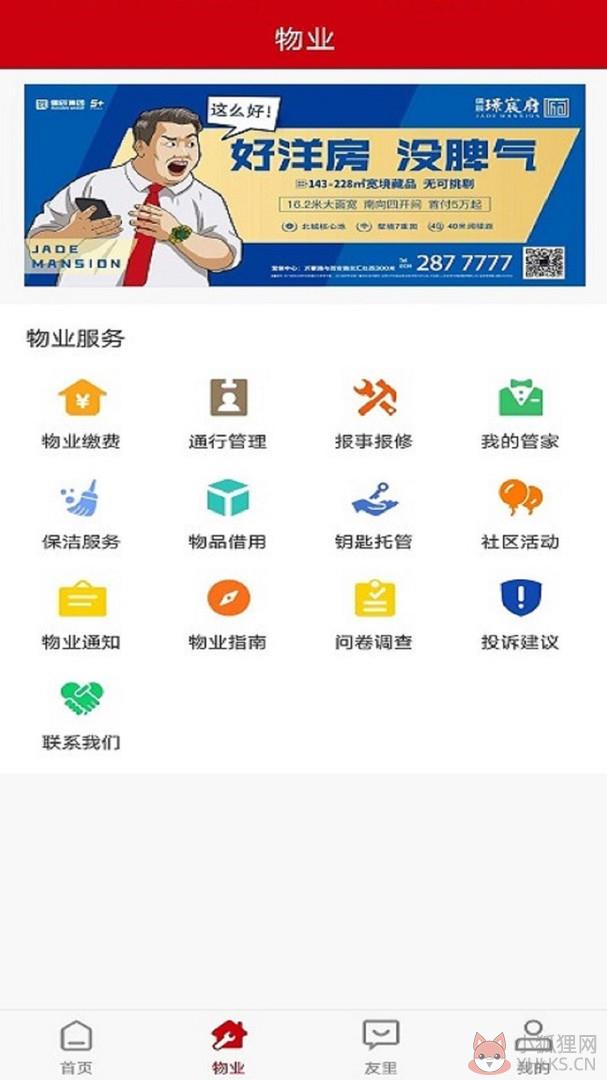Viewport: 607px width, 1080px height.
Task: Select 报事报修 repair reporting
Action: pos(374,414)
